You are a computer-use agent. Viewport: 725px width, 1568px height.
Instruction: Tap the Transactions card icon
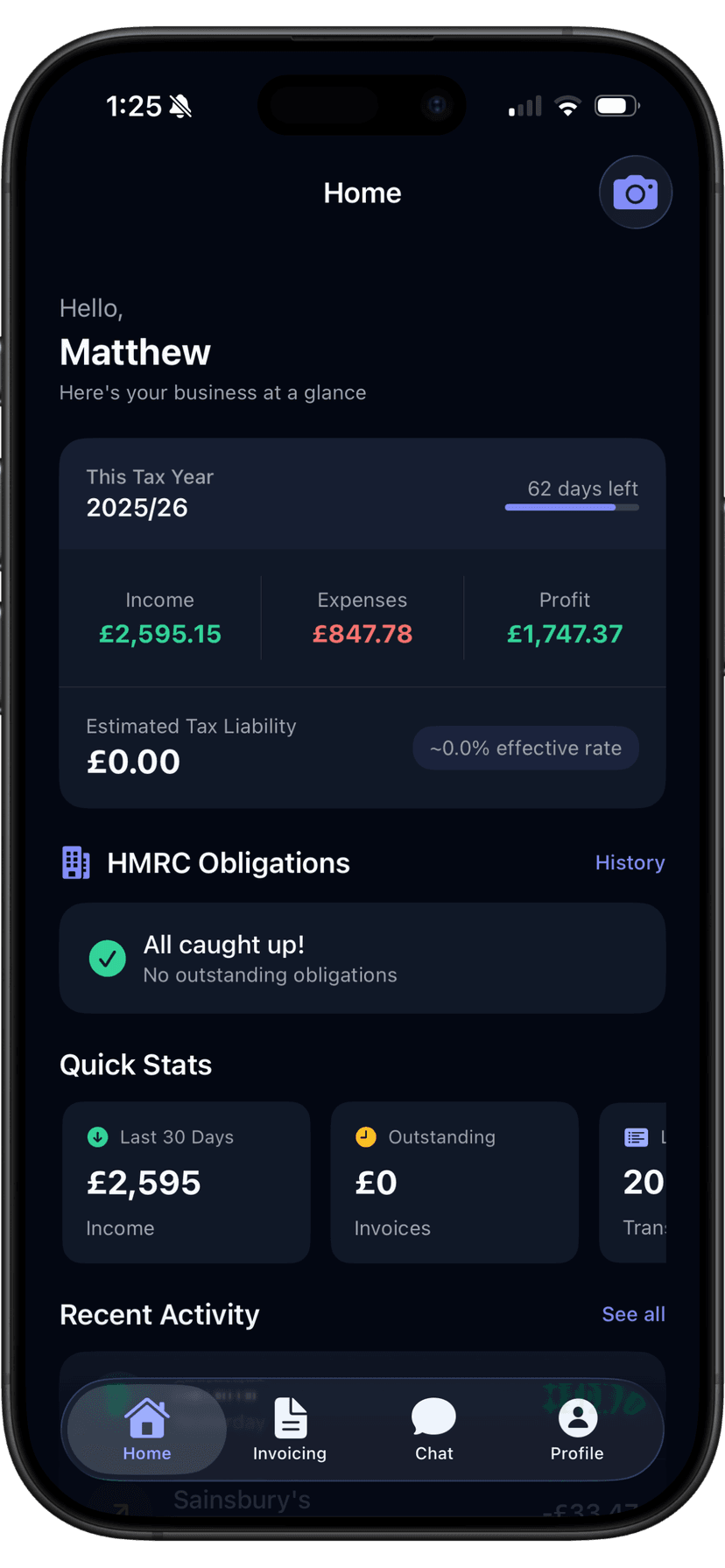pos(636,1136)
